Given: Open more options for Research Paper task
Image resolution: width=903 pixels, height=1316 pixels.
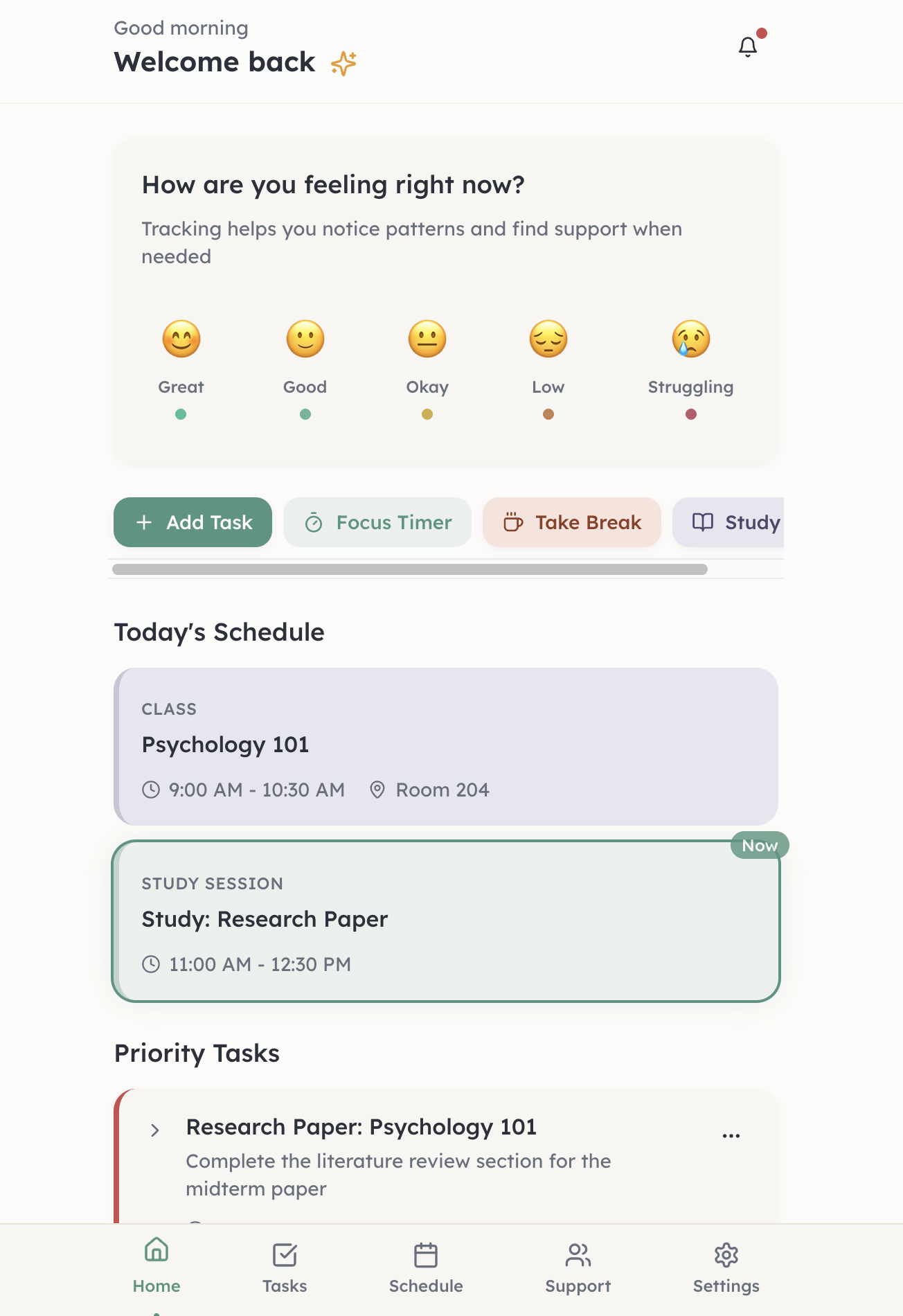Looking at the screenshot, I should coord(731,1136).
